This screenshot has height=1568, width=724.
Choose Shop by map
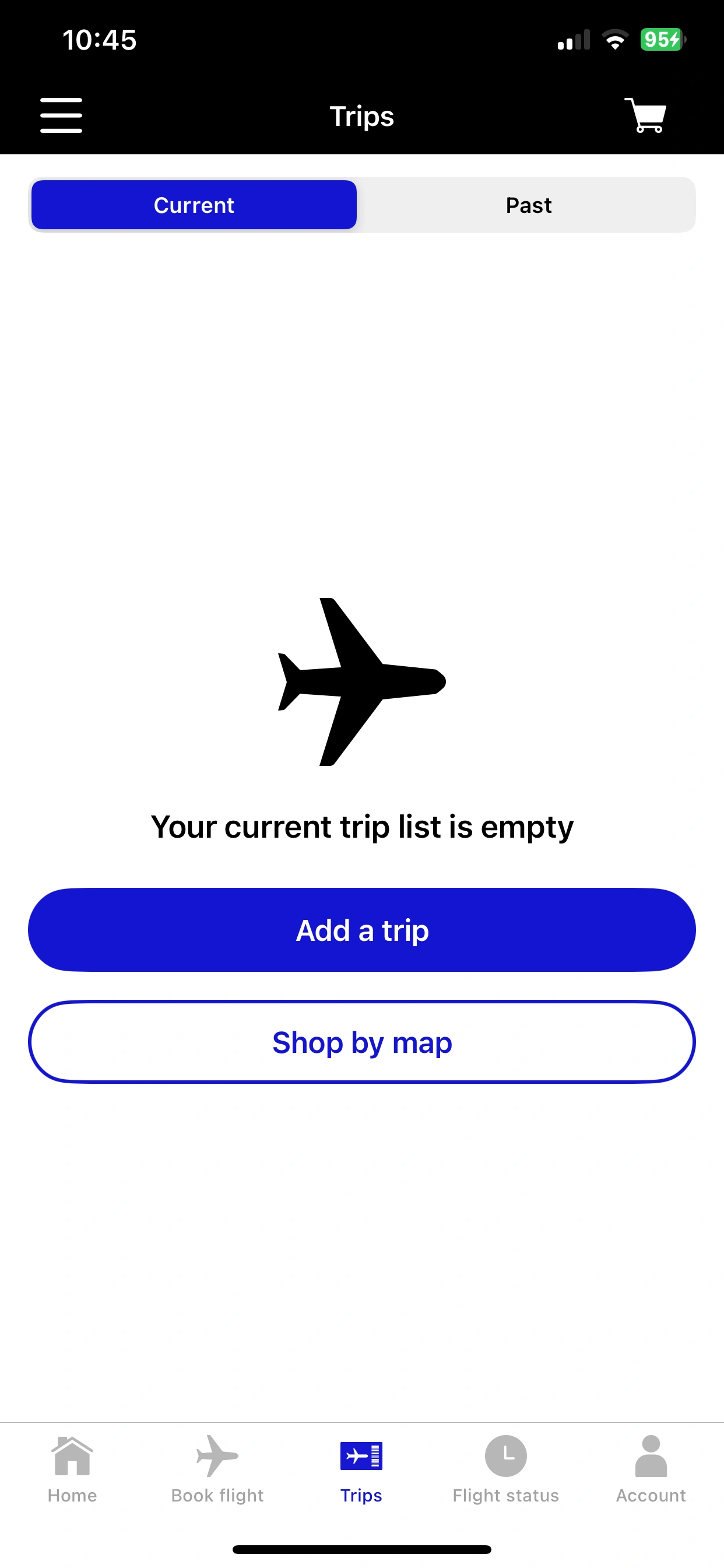tap(362, 1042)
